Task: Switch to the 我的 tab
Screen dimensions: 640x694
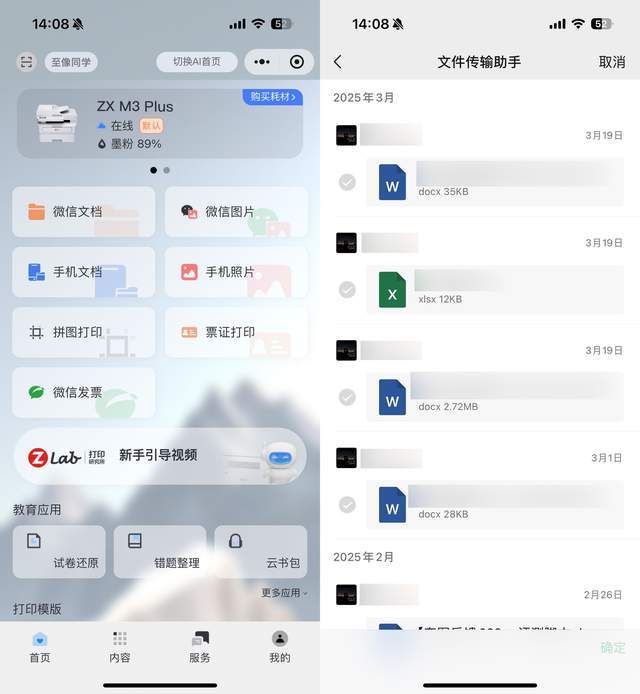Action: pyautogui.click(x=280, y=647)
